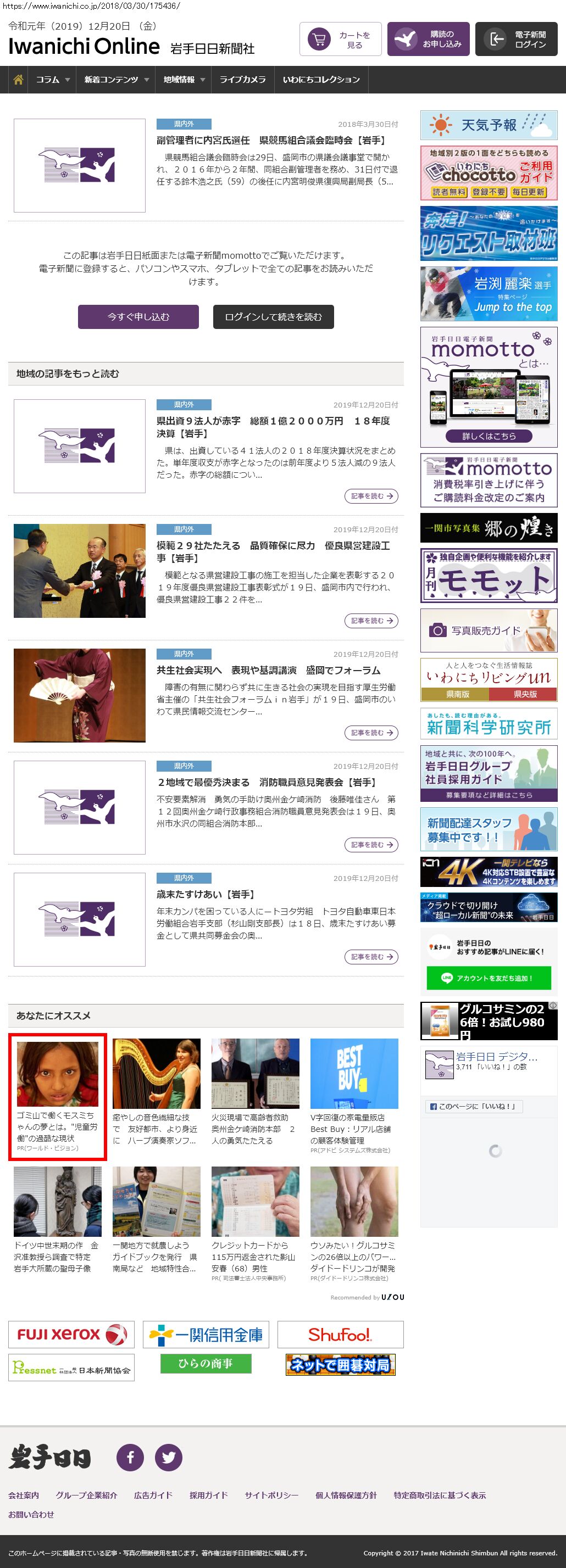Expand the 地域情報 dropdown
566x1568 pixels.
pos(184,80)
